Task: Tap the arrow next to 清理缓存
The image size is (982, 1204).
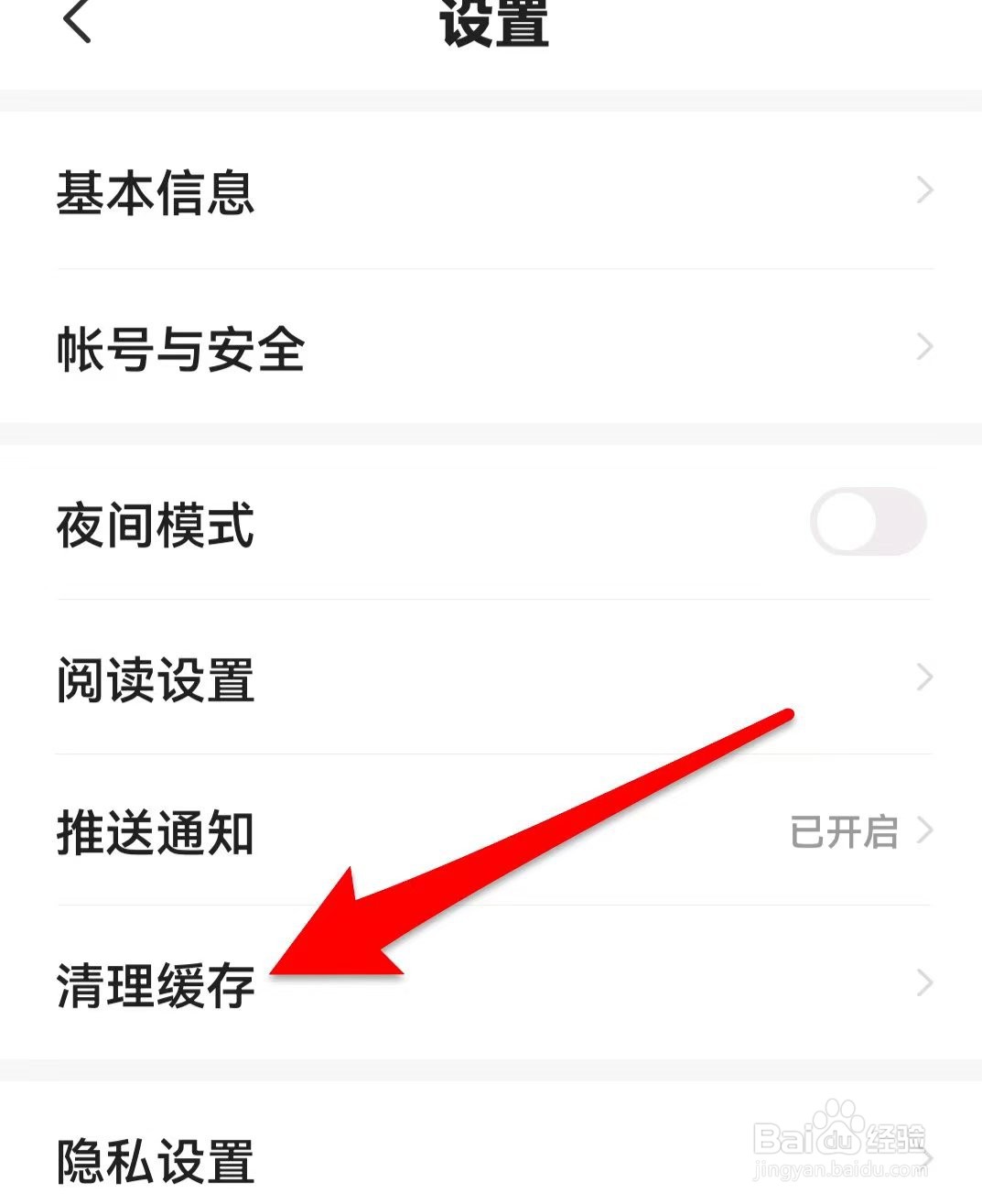Action: pyautogui.click(x=924, y=982)
